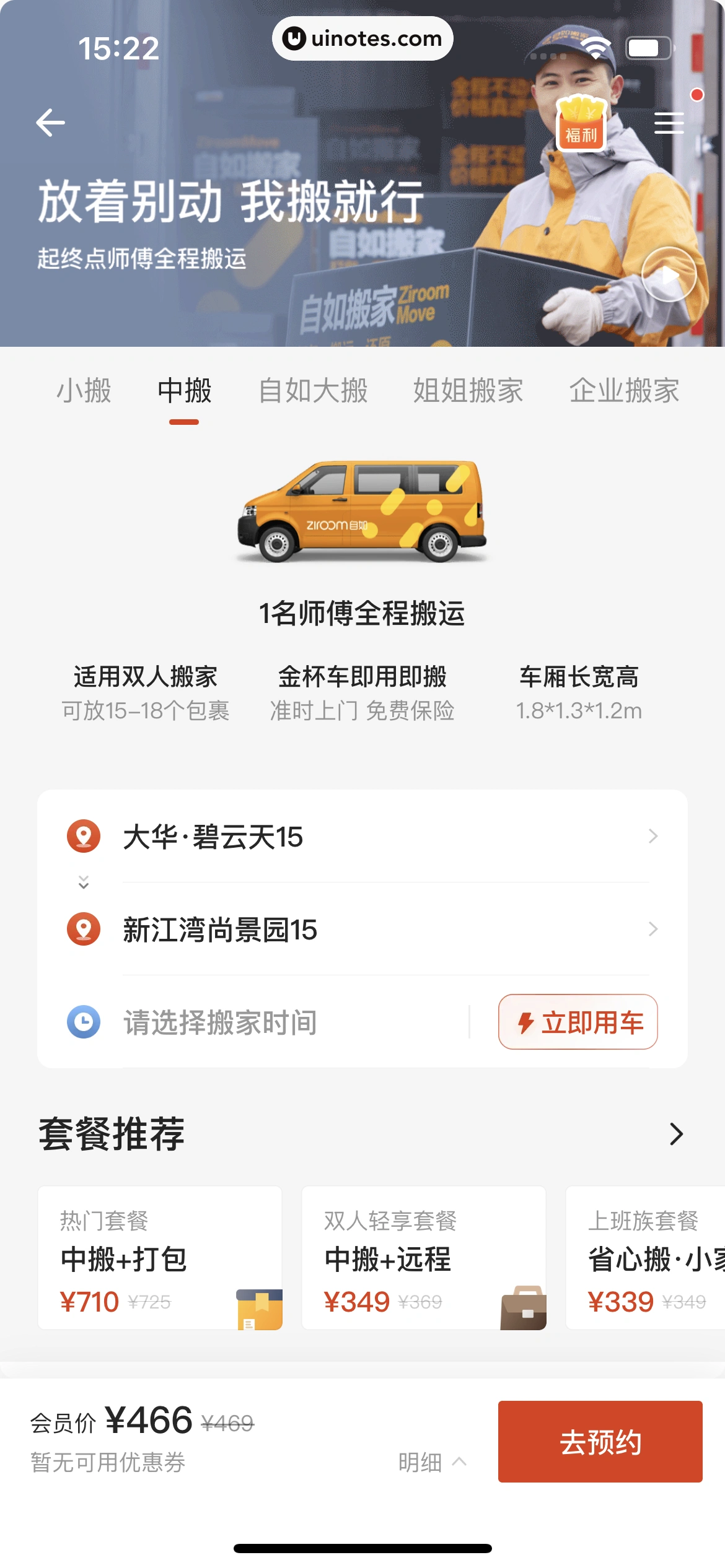
Task: Tap the 立即用车 instant booking button
Action: click(577, 1022)
